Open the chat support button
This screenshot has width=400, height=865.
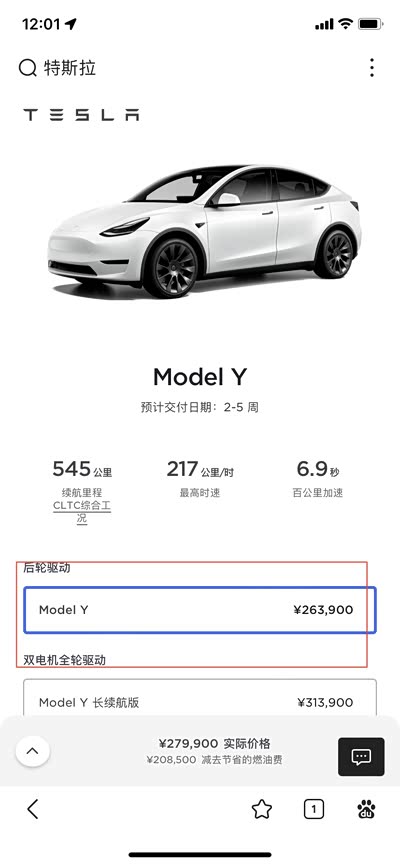pyautogui.click(x=361, y=756)
